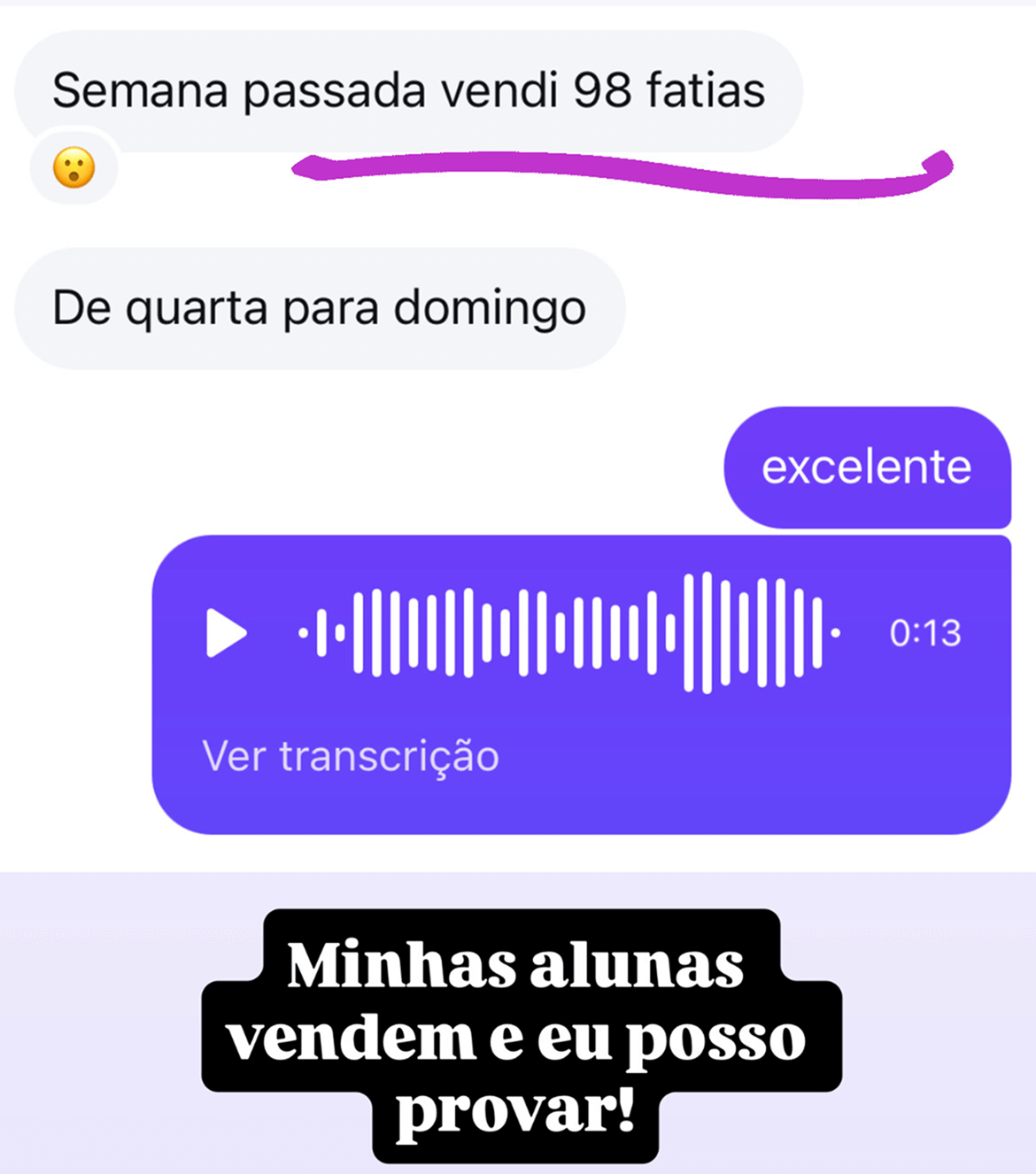1036x1174 pixels.
Task: Click the 0:13 duration indicator
Action: (926, 632)
